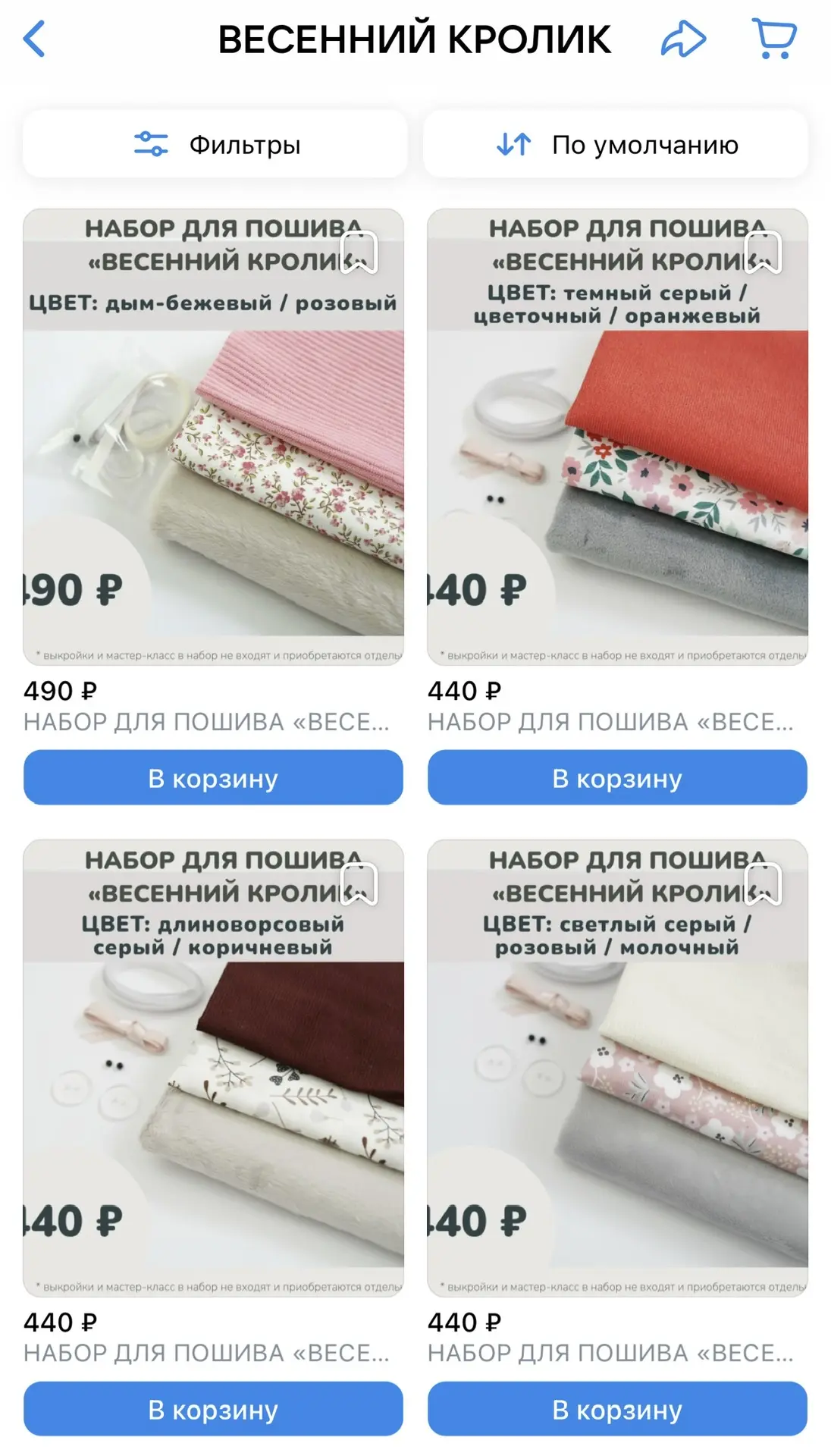
Task: Bookmark the светлый серый / молочный set
Action: click(x=763, y=883)
